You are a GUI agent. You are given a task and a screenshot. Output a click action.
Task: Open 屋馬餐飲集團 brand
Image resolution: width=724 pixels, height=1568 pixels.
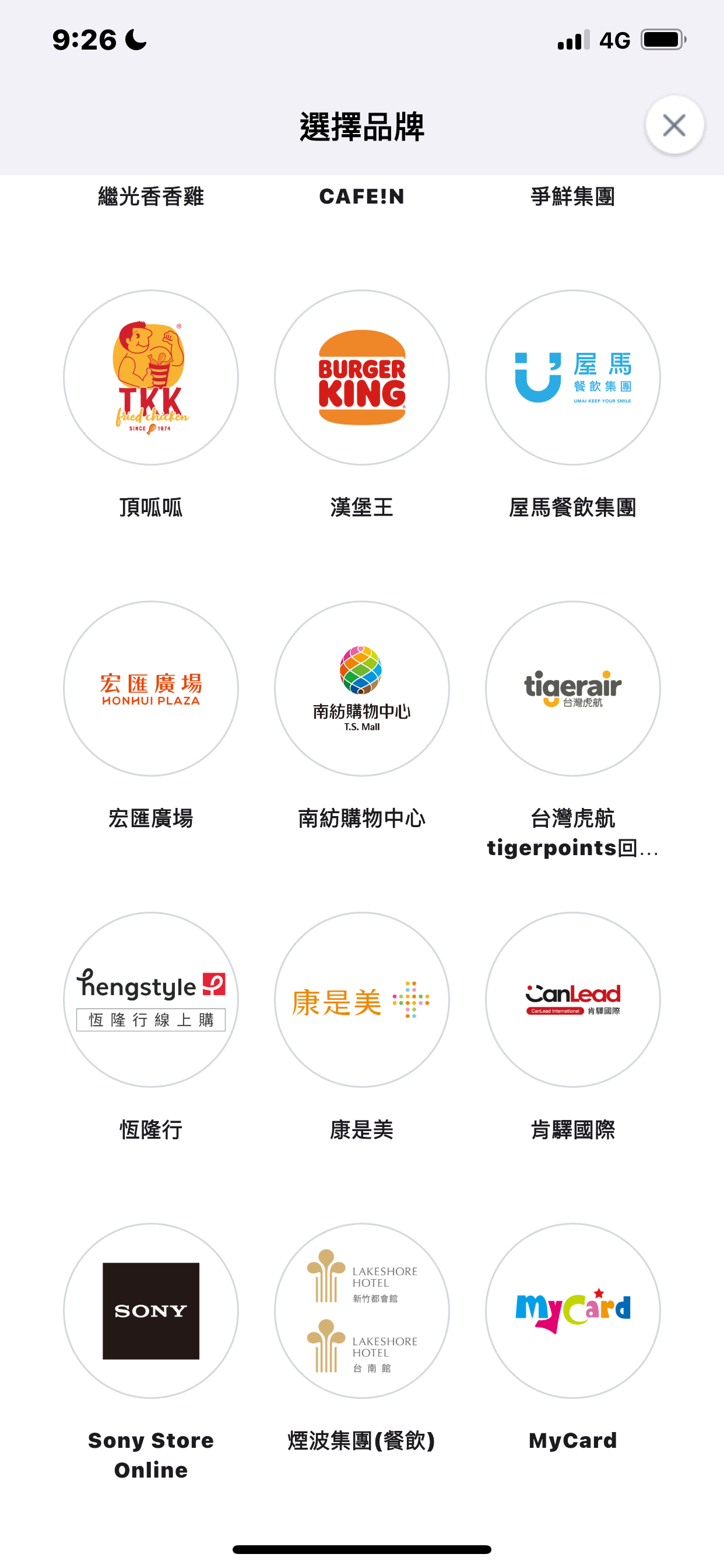[x=572, y=378]
